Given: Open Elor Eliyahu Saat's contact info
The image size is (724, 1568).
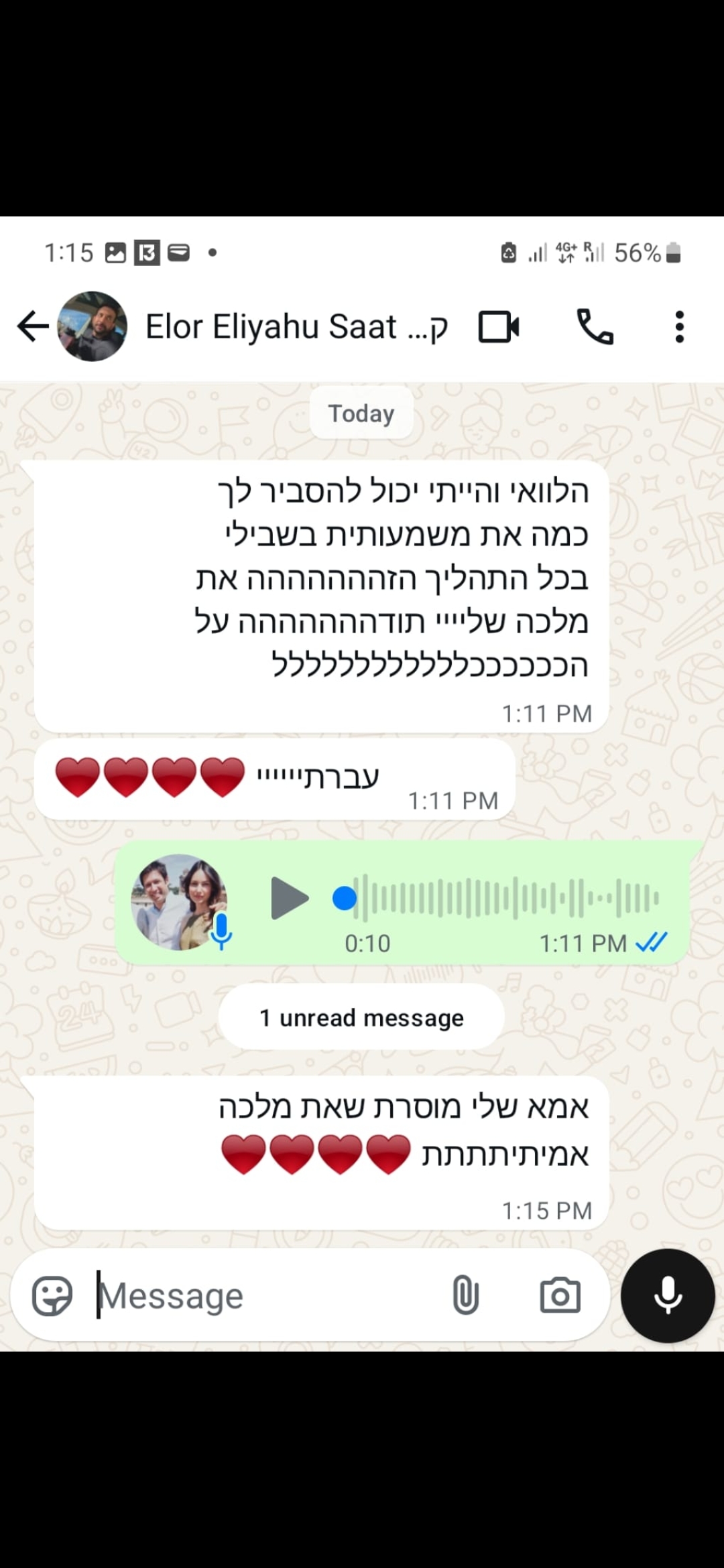Looking at the screenshot, I should click(295, 327).
